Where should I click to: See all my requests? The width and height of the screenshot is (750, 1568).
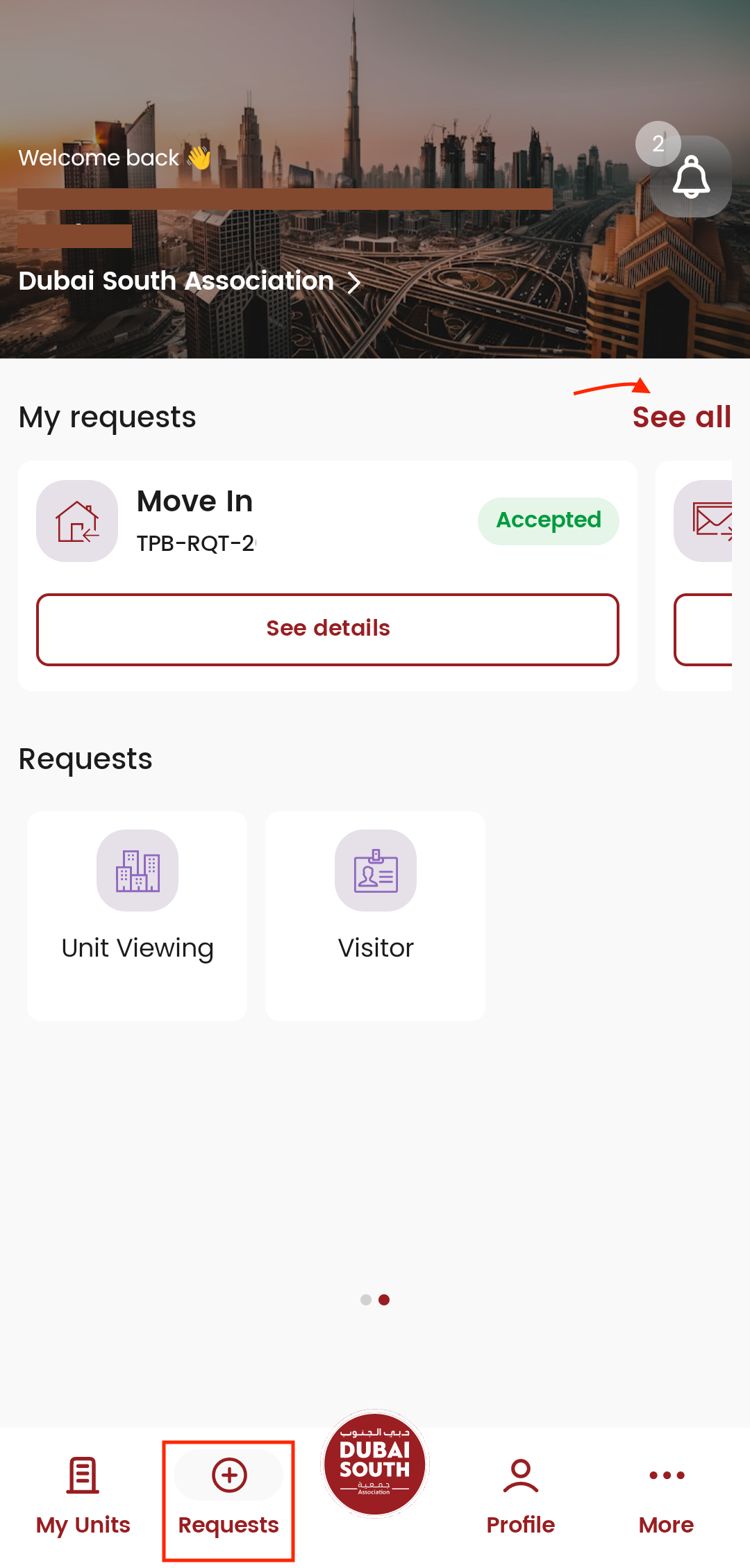click(x=681, y=418)
